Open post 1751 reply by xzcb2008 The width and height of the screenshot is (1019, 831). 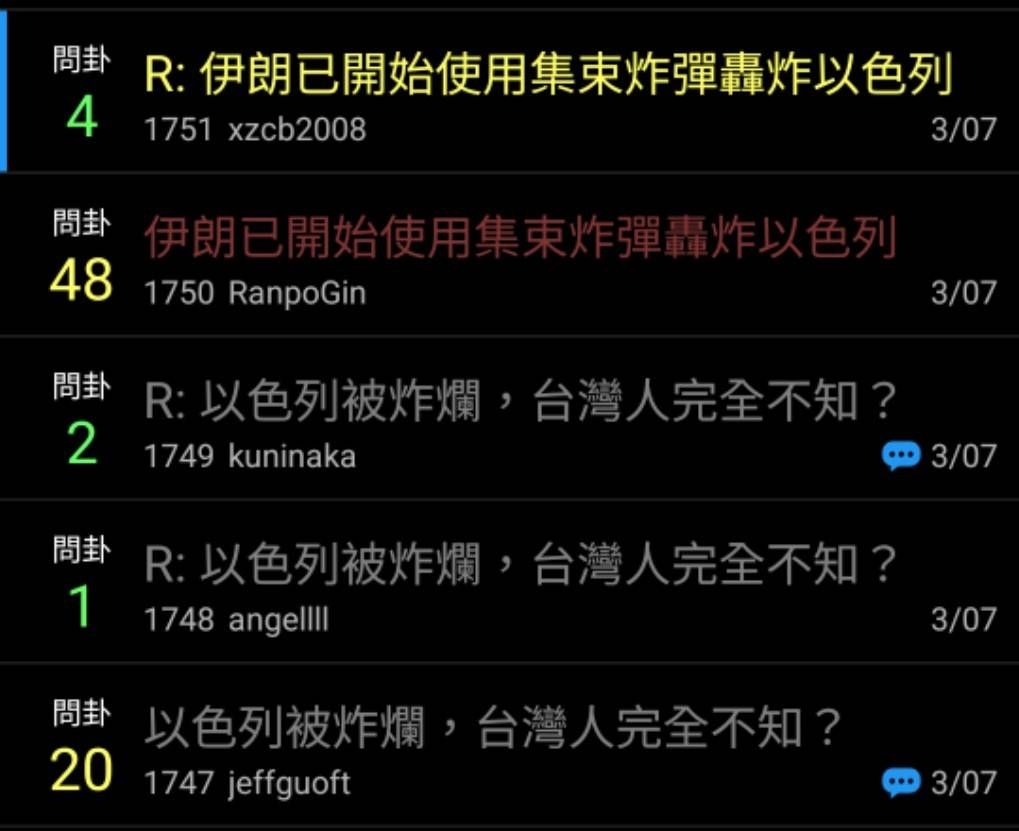click(548, 76)
